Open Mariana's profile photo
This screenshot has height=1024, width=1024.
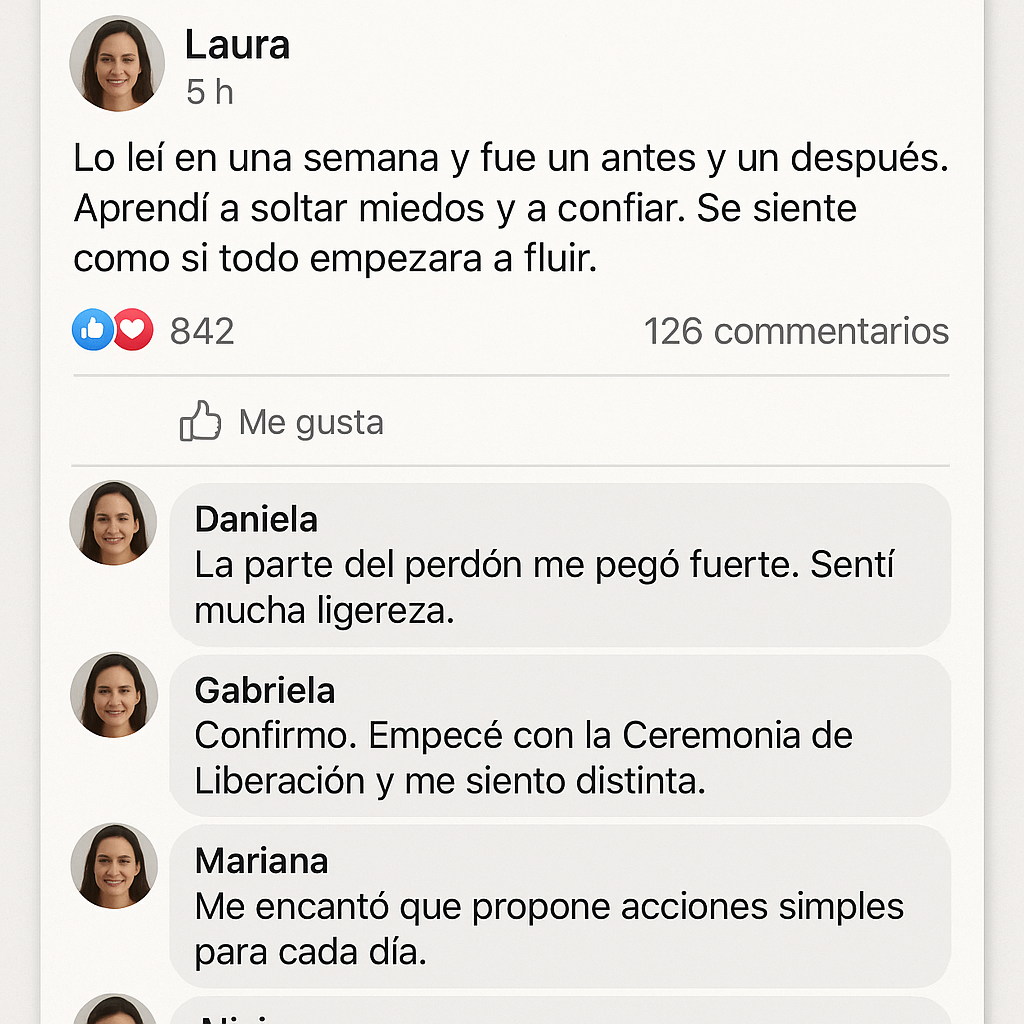click(113, 866)
